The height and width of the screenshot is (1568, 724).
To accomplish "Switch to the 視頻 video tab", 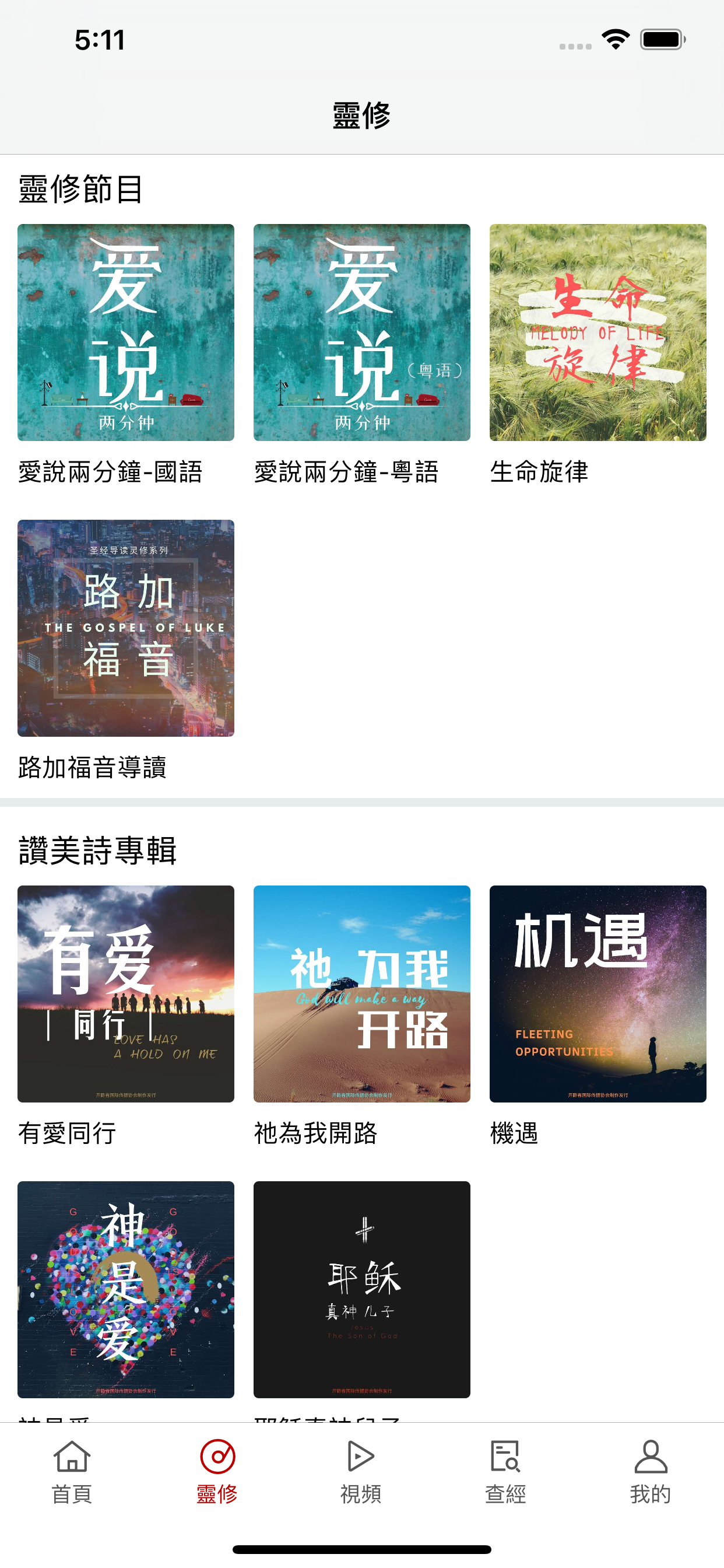I will [361, 1471].
